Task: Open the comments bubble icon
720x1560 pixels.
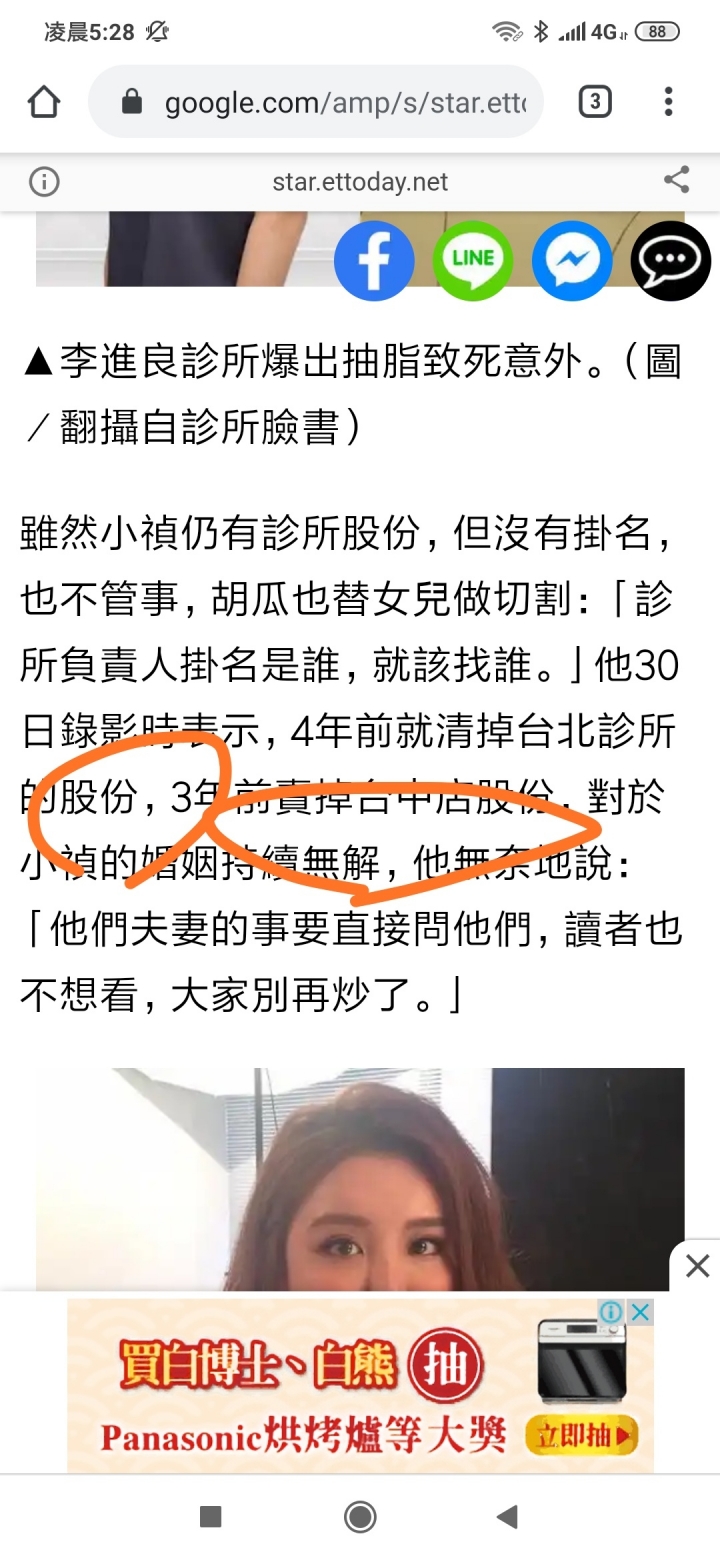Action: point(669,260)
